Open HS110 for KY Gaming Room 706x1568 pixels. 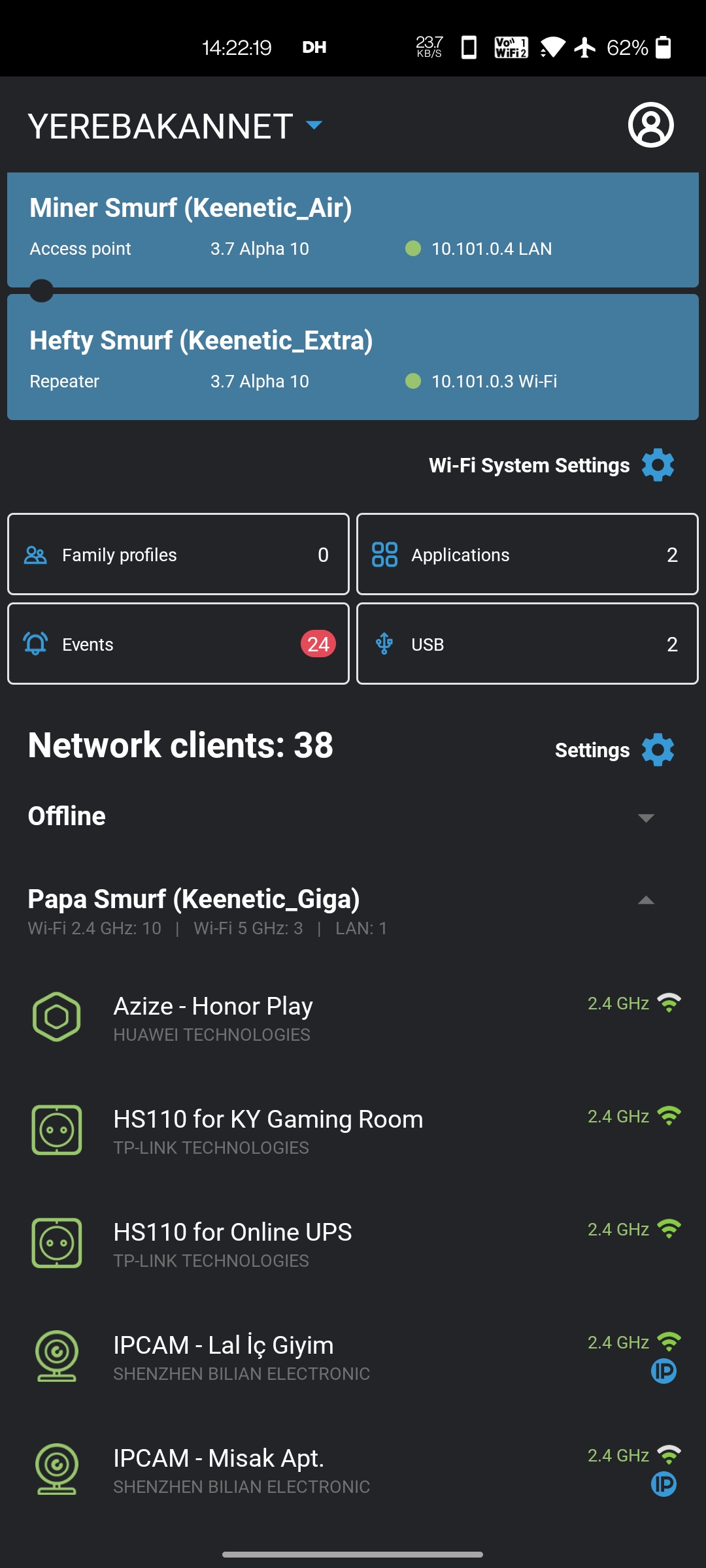pyautogui.click(x=353, y=1130)
